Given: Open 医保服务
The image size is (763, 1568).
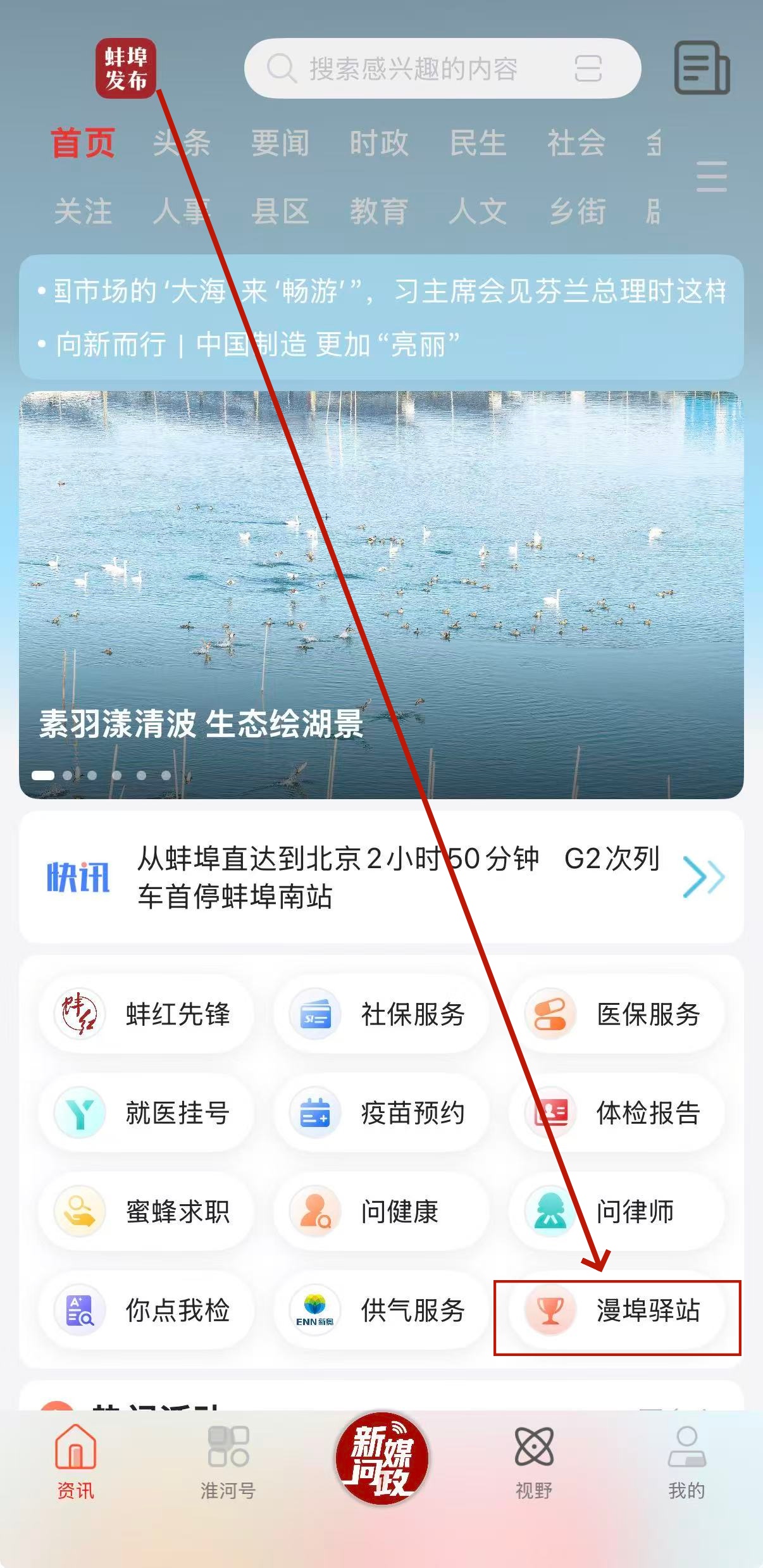Looking at the screenshot, I should coord(617,1014).
